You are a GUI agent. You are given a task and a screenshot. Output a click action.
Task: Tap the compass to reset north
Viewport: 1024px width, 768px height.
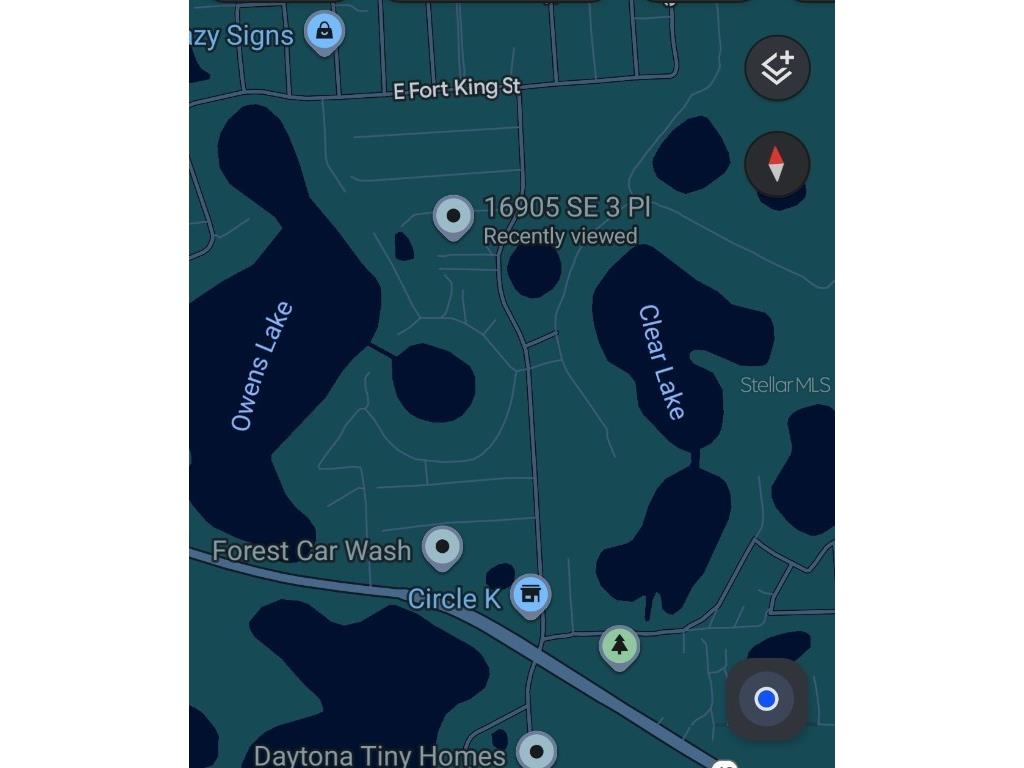[x=776, y=164]
